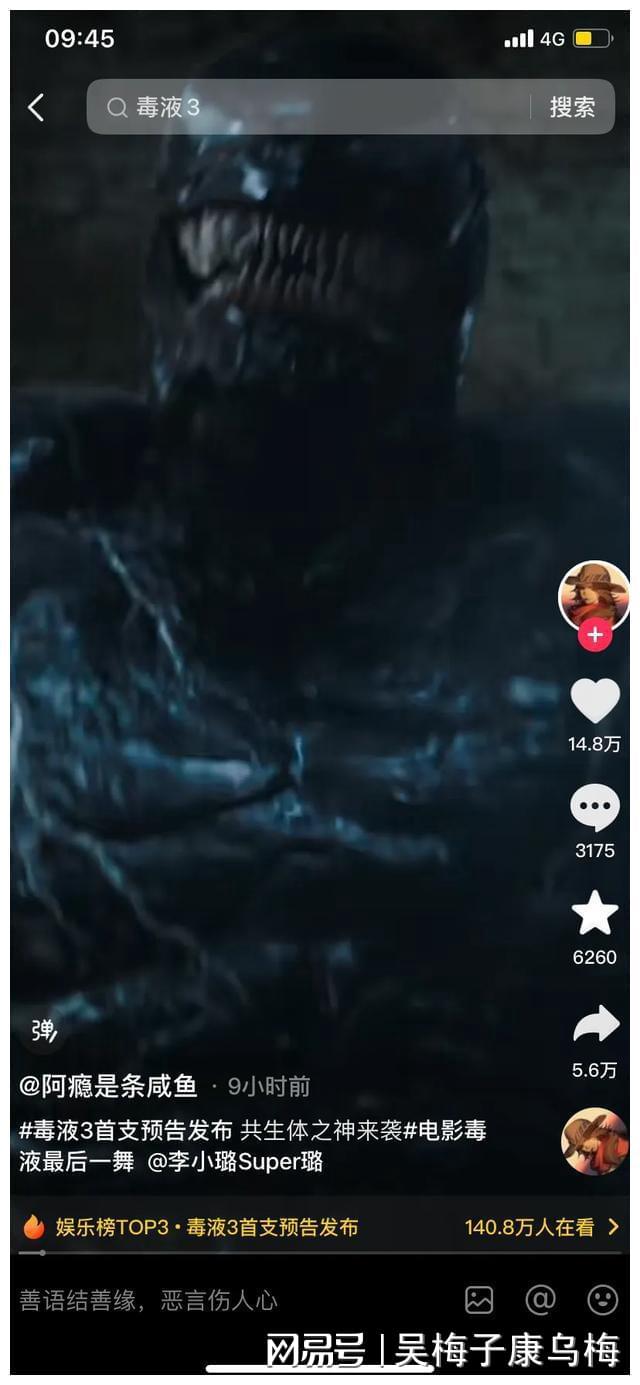Open the spinning music disc avatar
The width and height of the screenshot is (640, 1385).
pyautogui.click(x=595, y=1141)
